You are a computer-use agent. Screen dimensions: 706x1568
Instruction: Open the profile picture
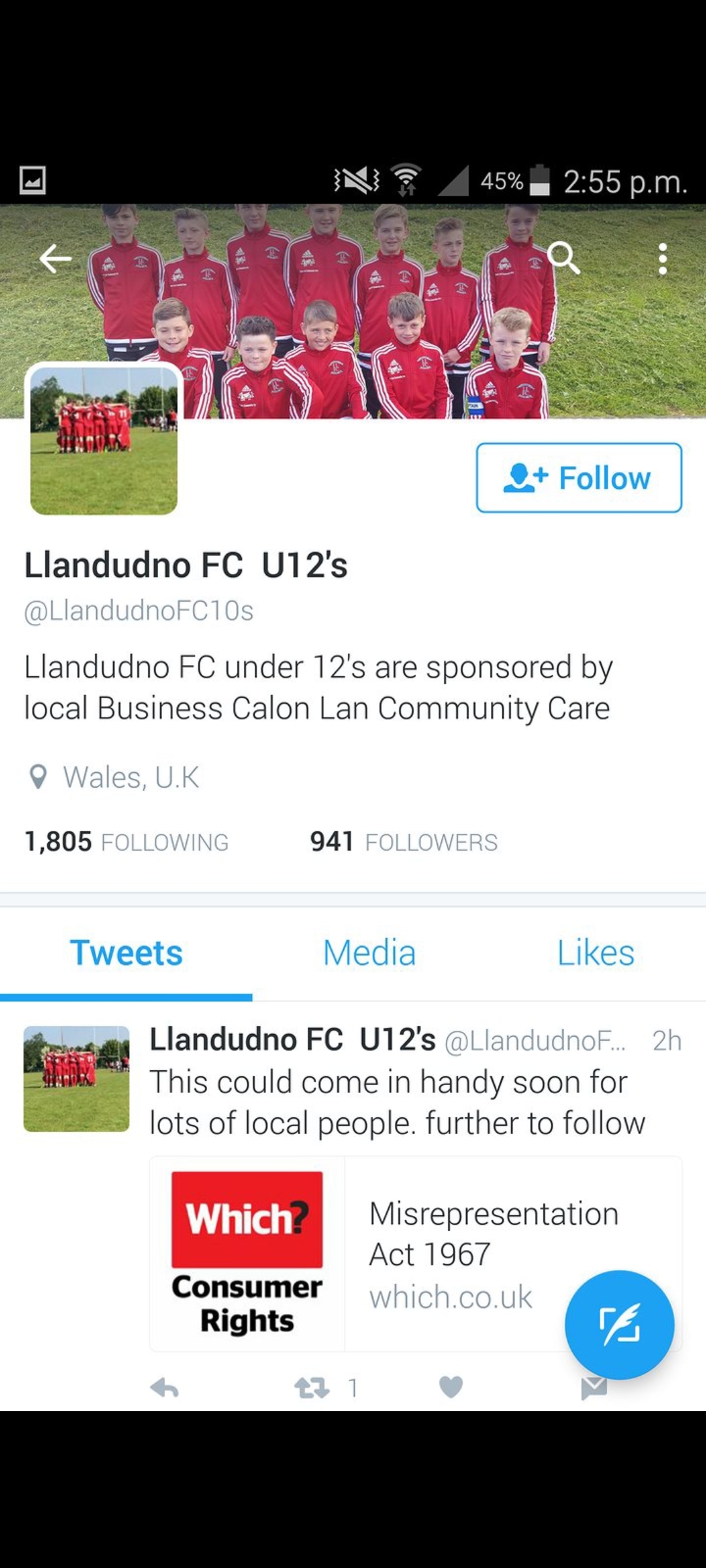[x=104, y=440]
